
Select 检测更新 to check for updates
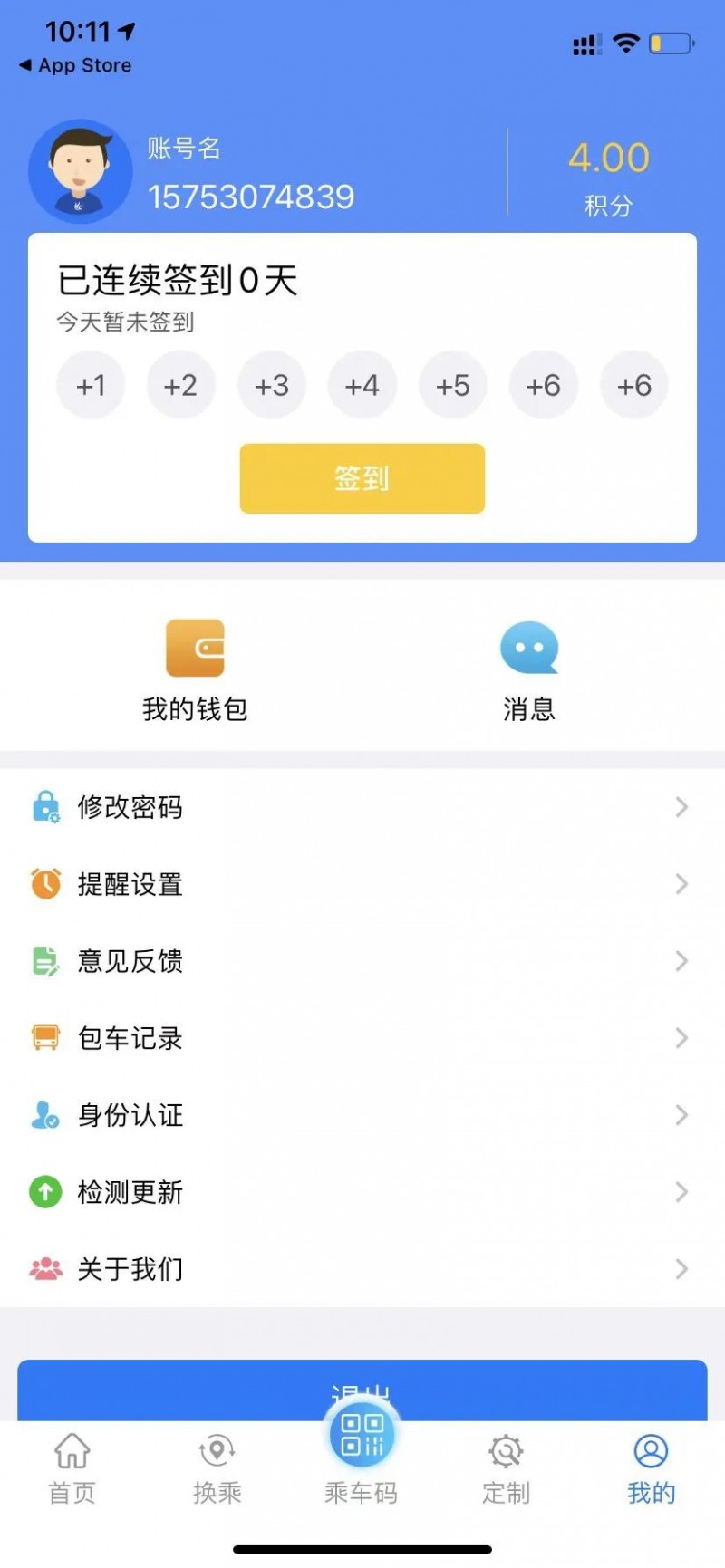(362, 1192)
